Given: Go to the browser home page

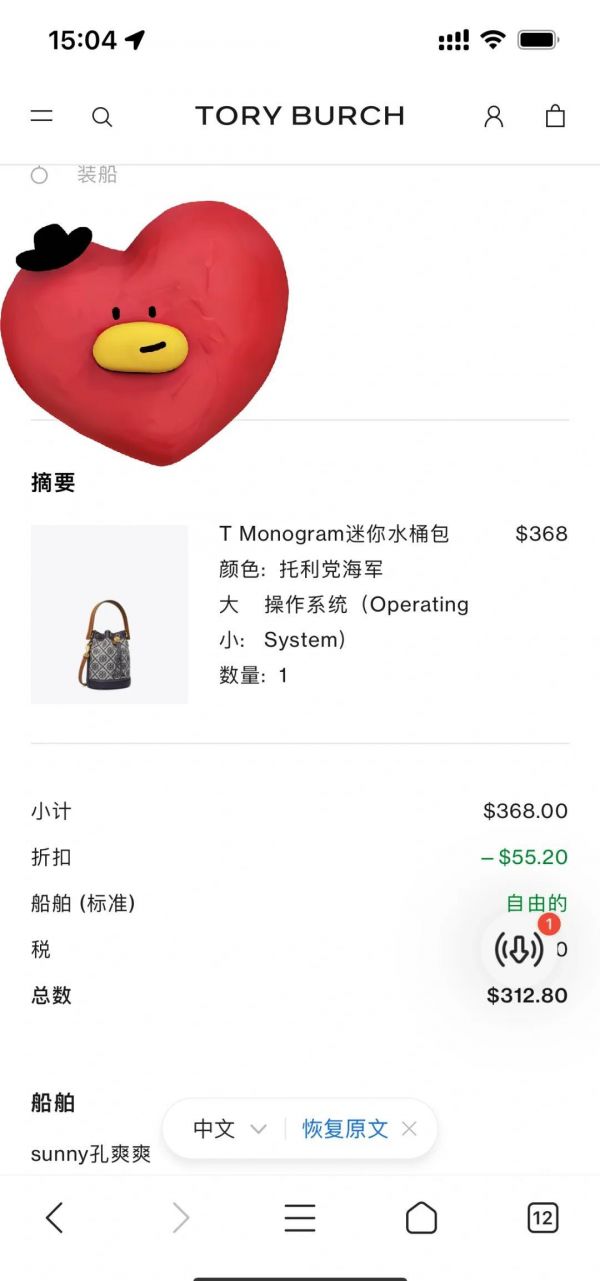Looking at the screenshot, I should [x=421, y=1217].
